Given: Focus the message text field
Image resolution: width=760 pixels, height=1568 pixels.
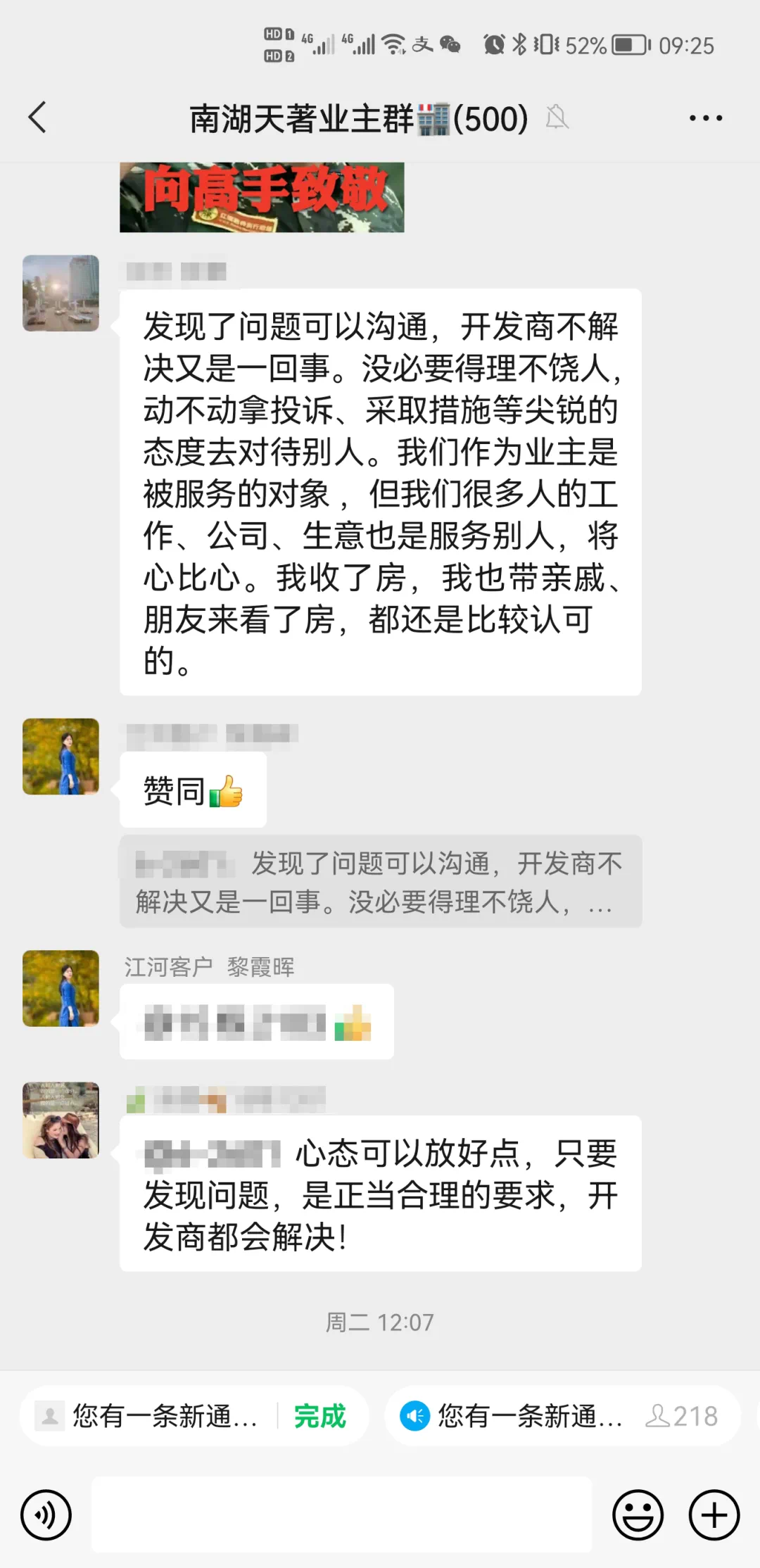Looking at the screenshot, I should tap(342, 1515).
